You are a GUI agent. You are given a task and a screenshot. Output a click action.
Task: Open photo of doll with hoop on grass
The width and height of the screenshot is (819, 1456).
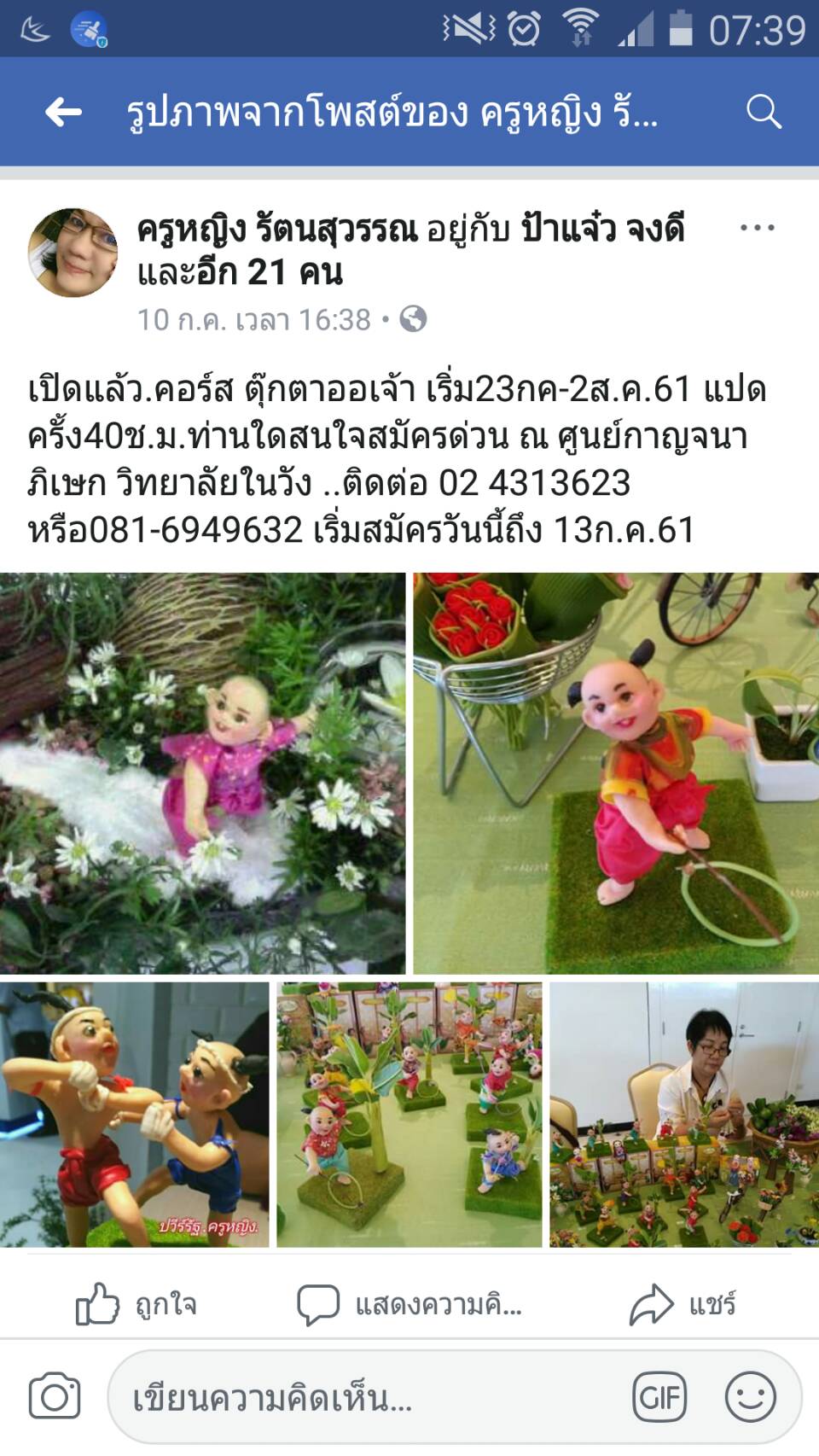pos(616,772)
